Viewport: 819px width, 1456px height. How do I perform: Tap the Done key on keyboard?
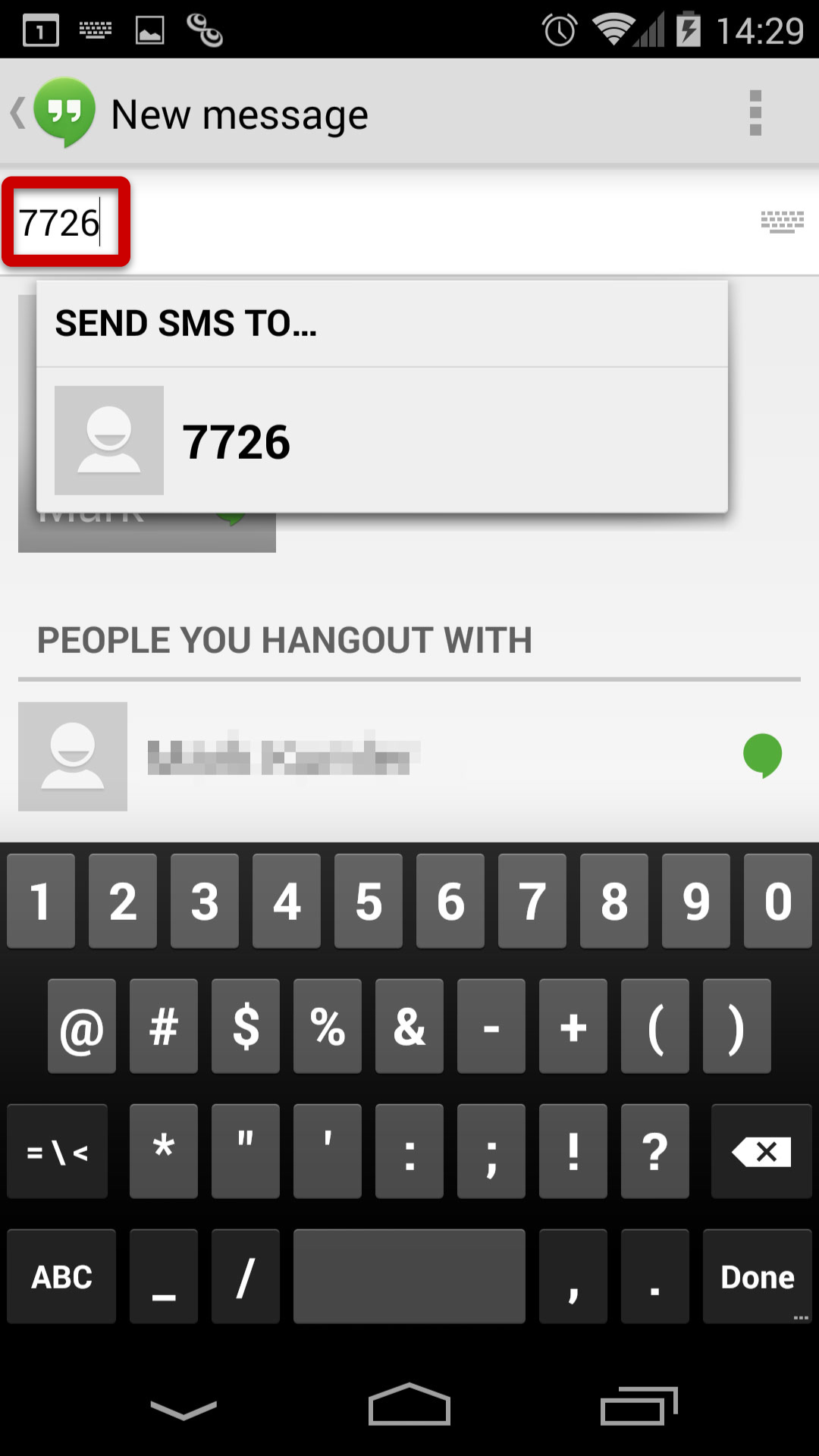pos(757,1277)
